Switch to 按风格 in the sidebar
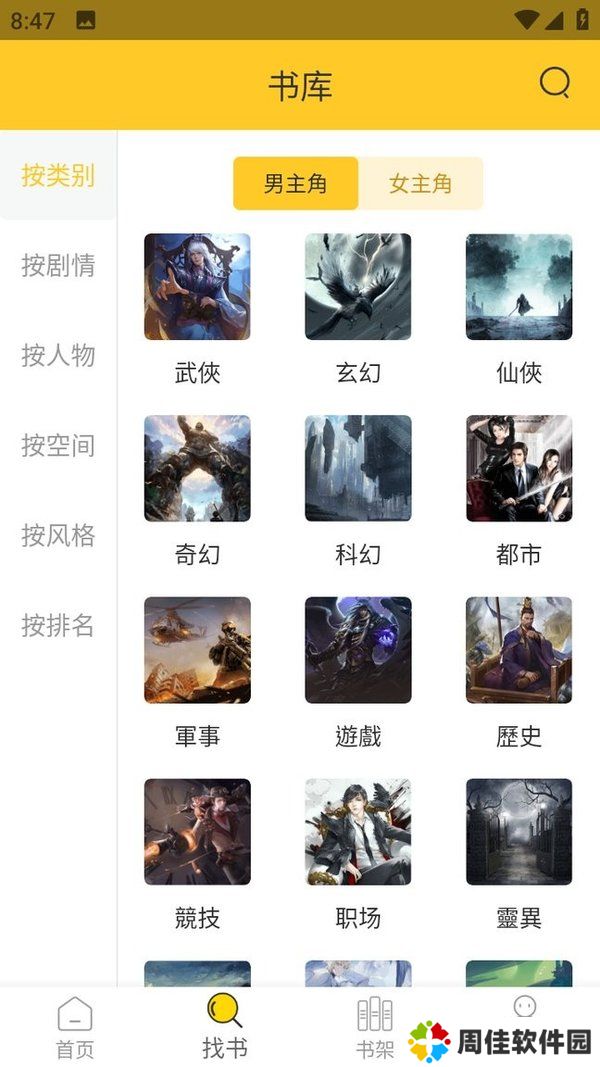The width and height of the screenshot is (600, 1067). [58, 535]
